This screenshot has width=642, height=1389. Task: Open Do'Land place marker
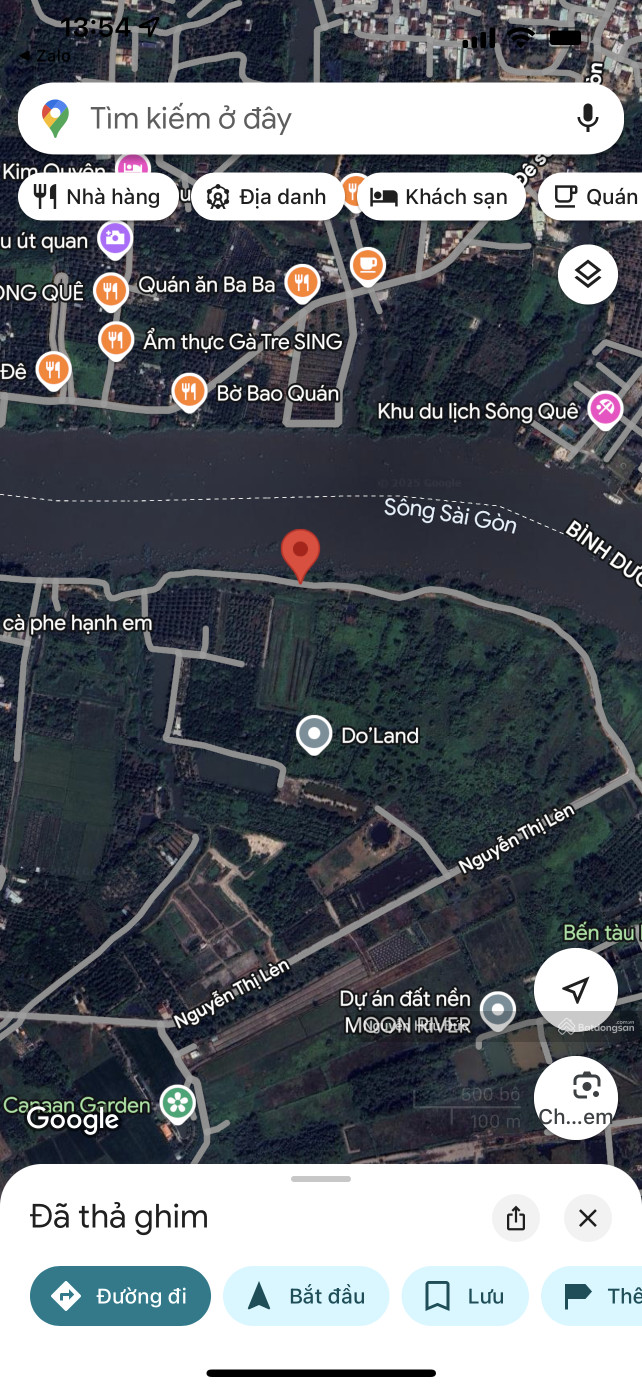tap(315, 735)
